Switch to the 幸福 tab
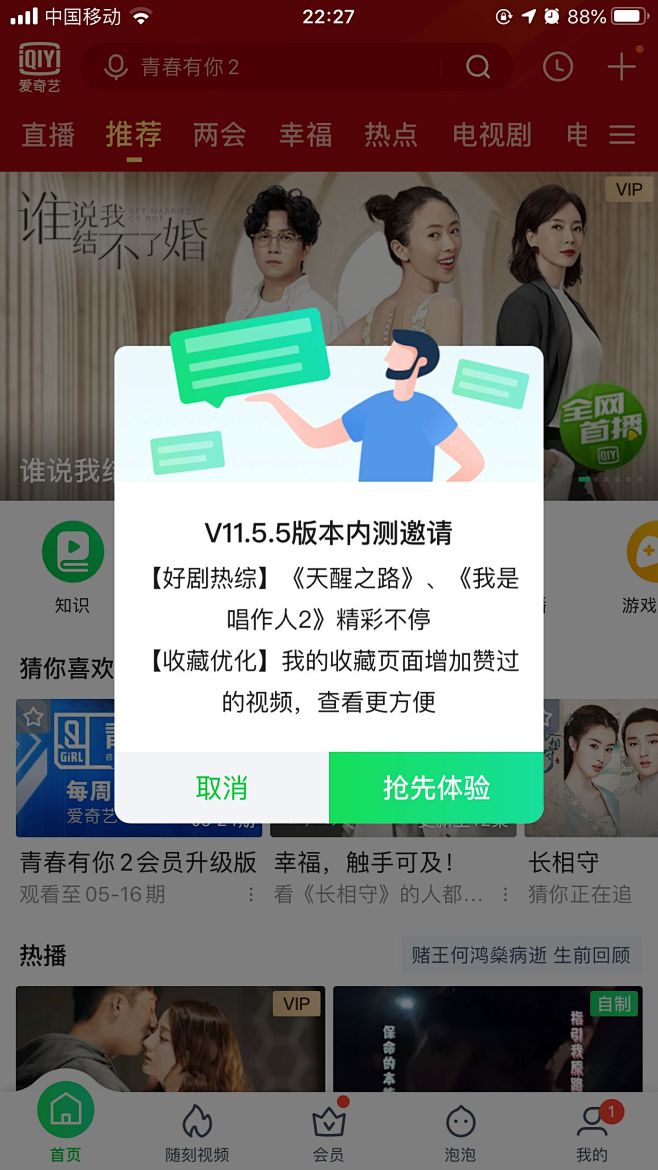 click(305, 135)
